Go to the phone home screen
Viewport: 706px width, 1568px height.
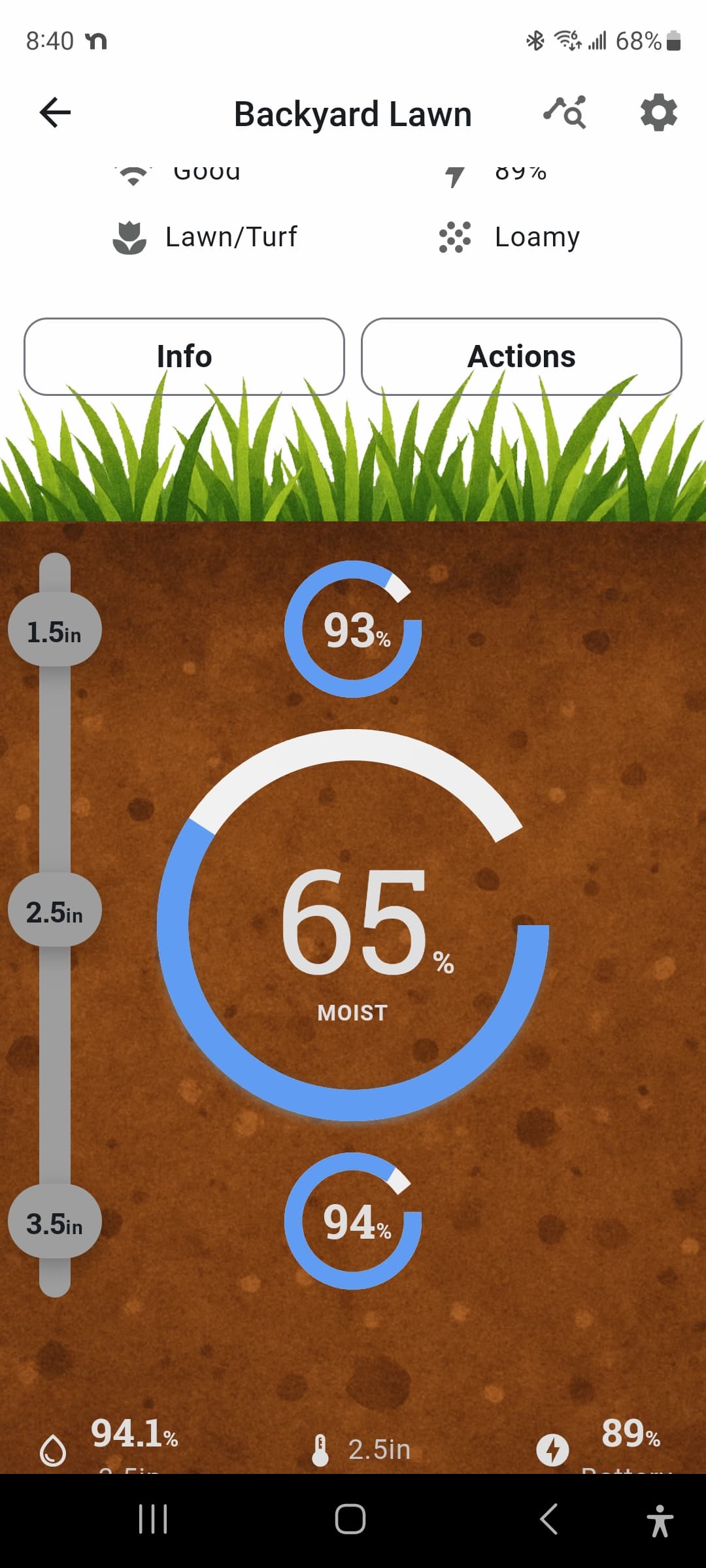coord(350,1519)
